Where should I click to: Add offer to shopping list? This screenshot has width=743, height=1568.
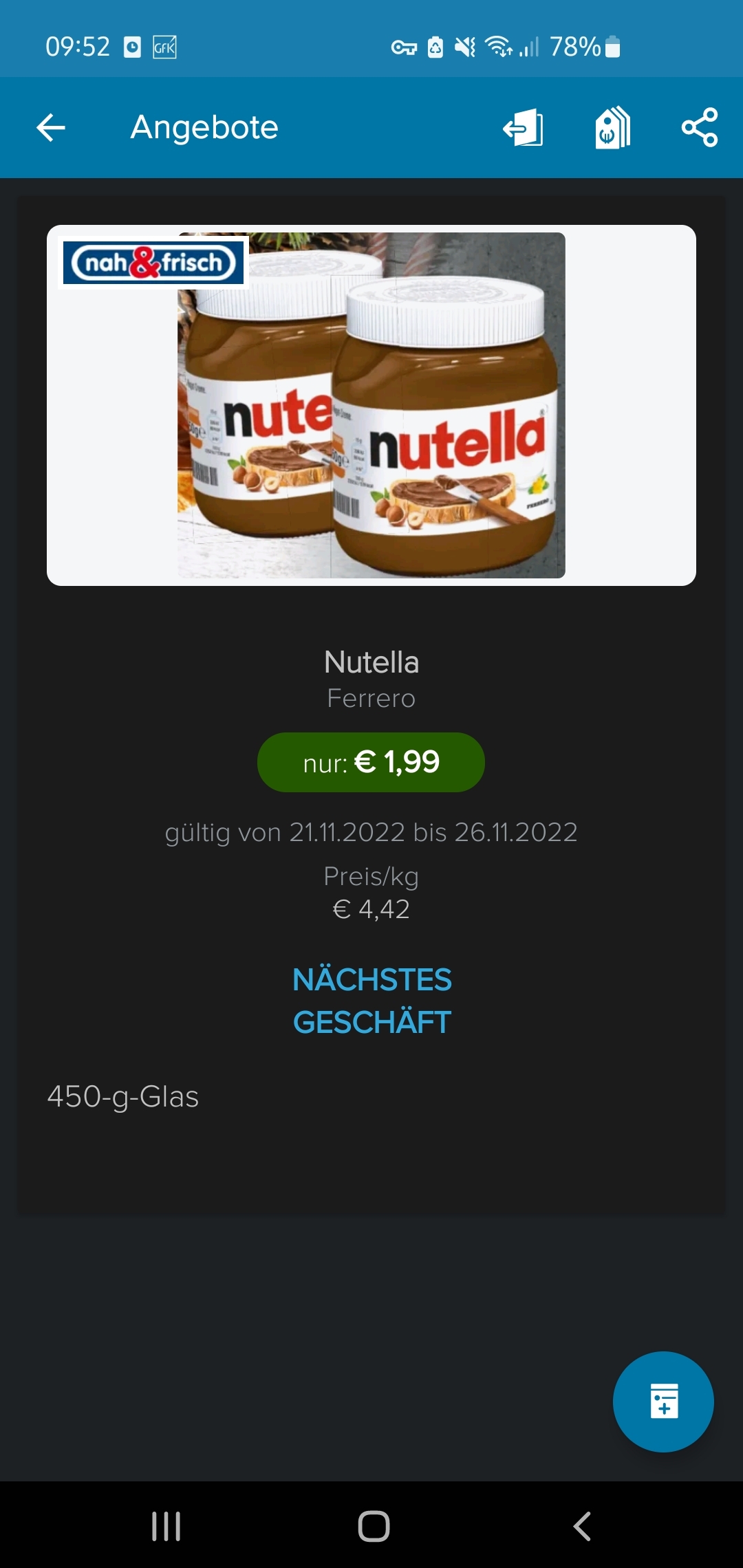pyautogui.click(x=663, y=1402)
